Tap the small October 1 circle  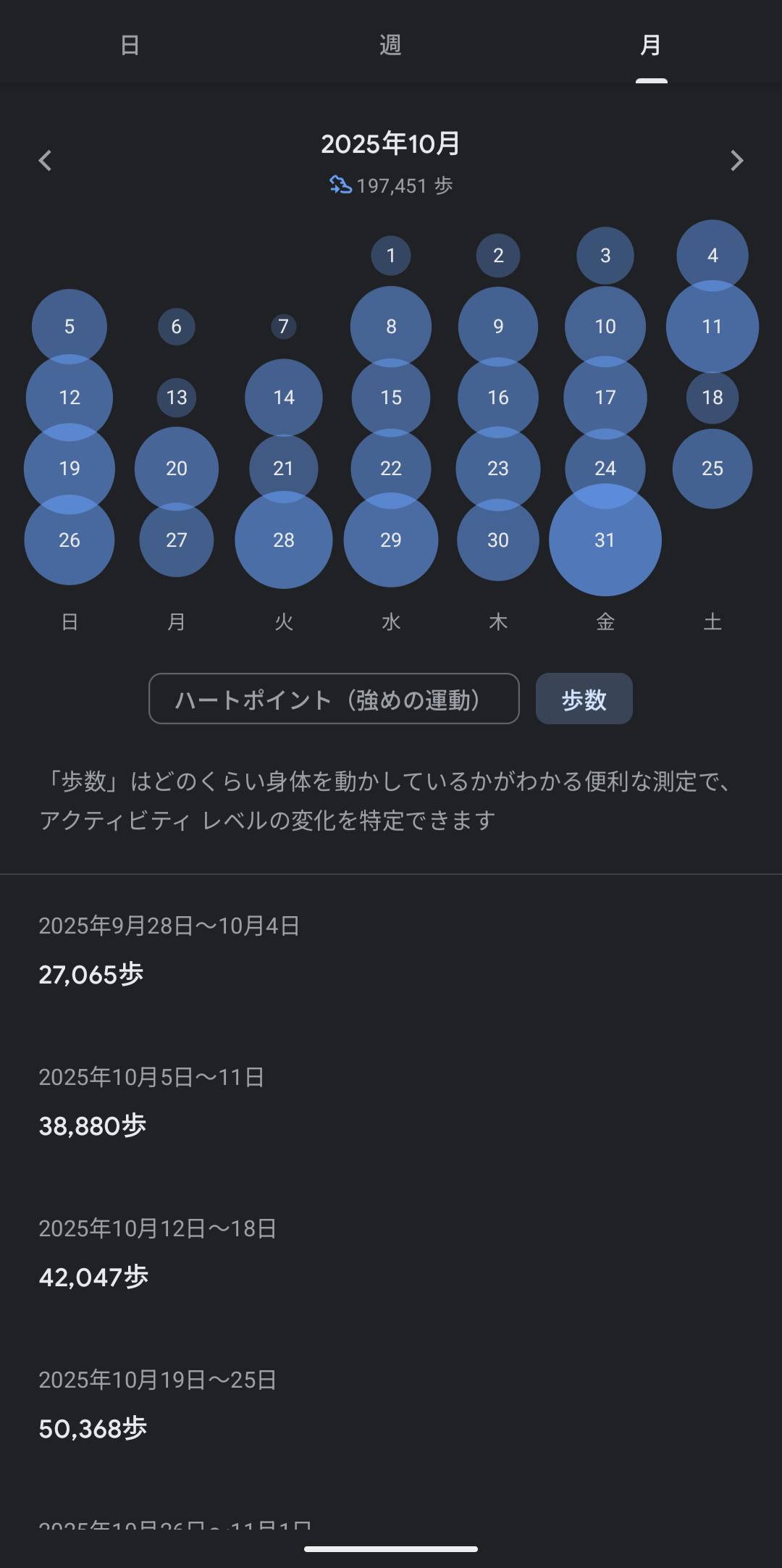390,255
